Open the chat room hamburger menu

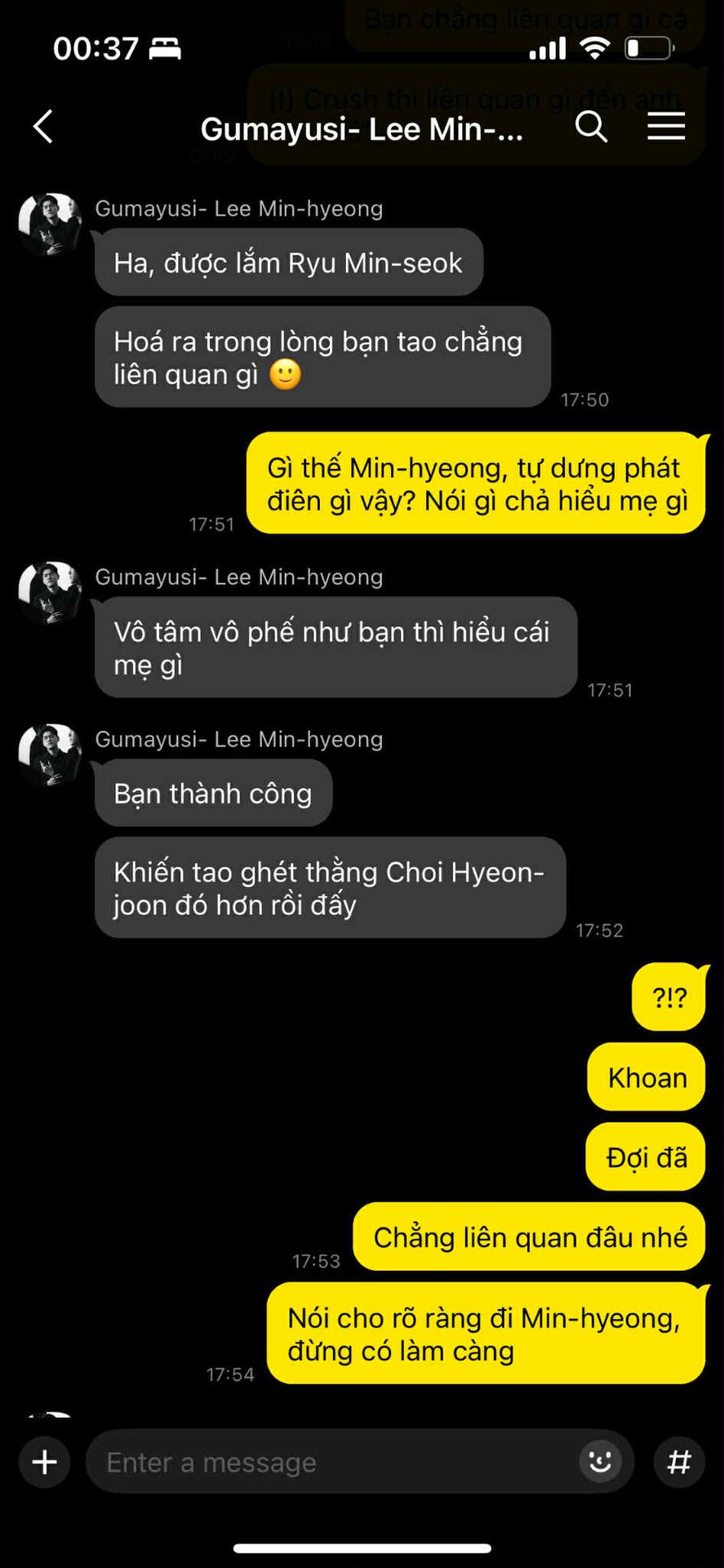666,127
